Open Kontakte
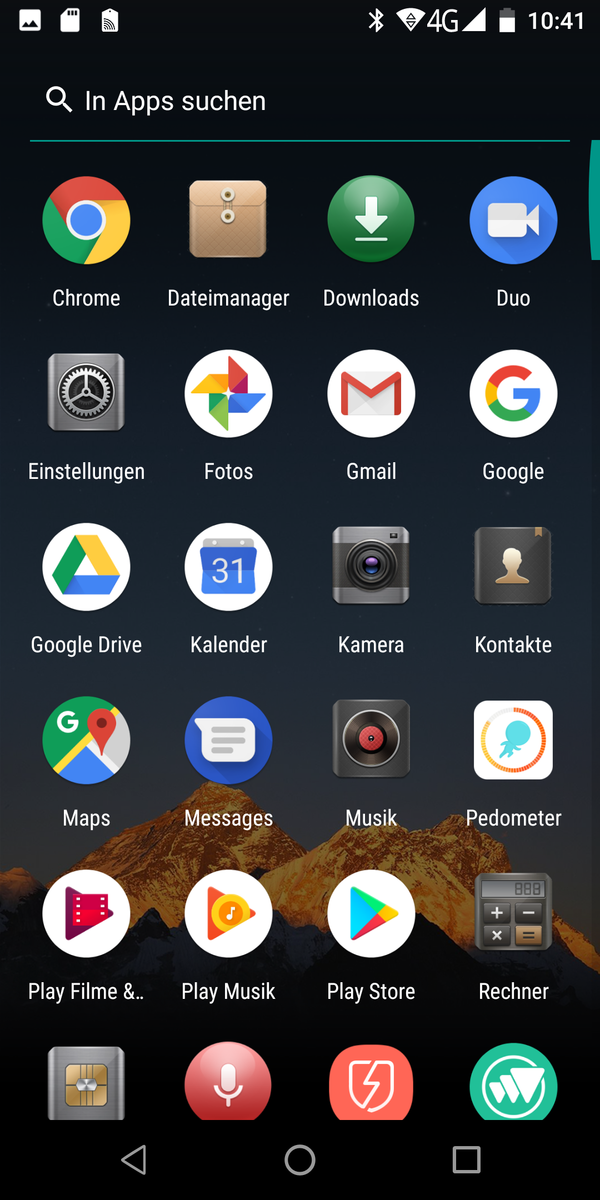This screenshot has width=600, height=1200. pyautogui.click(x=513, y=567)
